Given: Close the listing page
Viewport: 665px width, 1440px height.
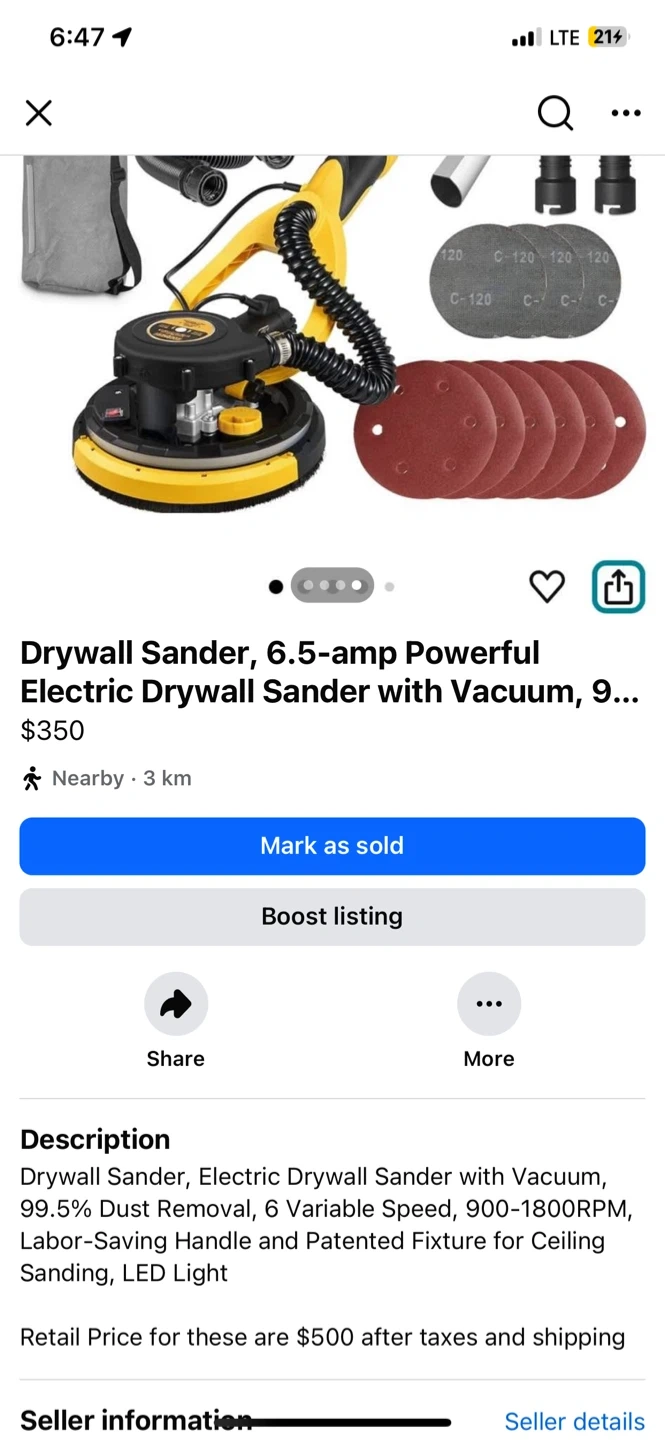Looking at the screenshot, I should (x=39, y=113).
